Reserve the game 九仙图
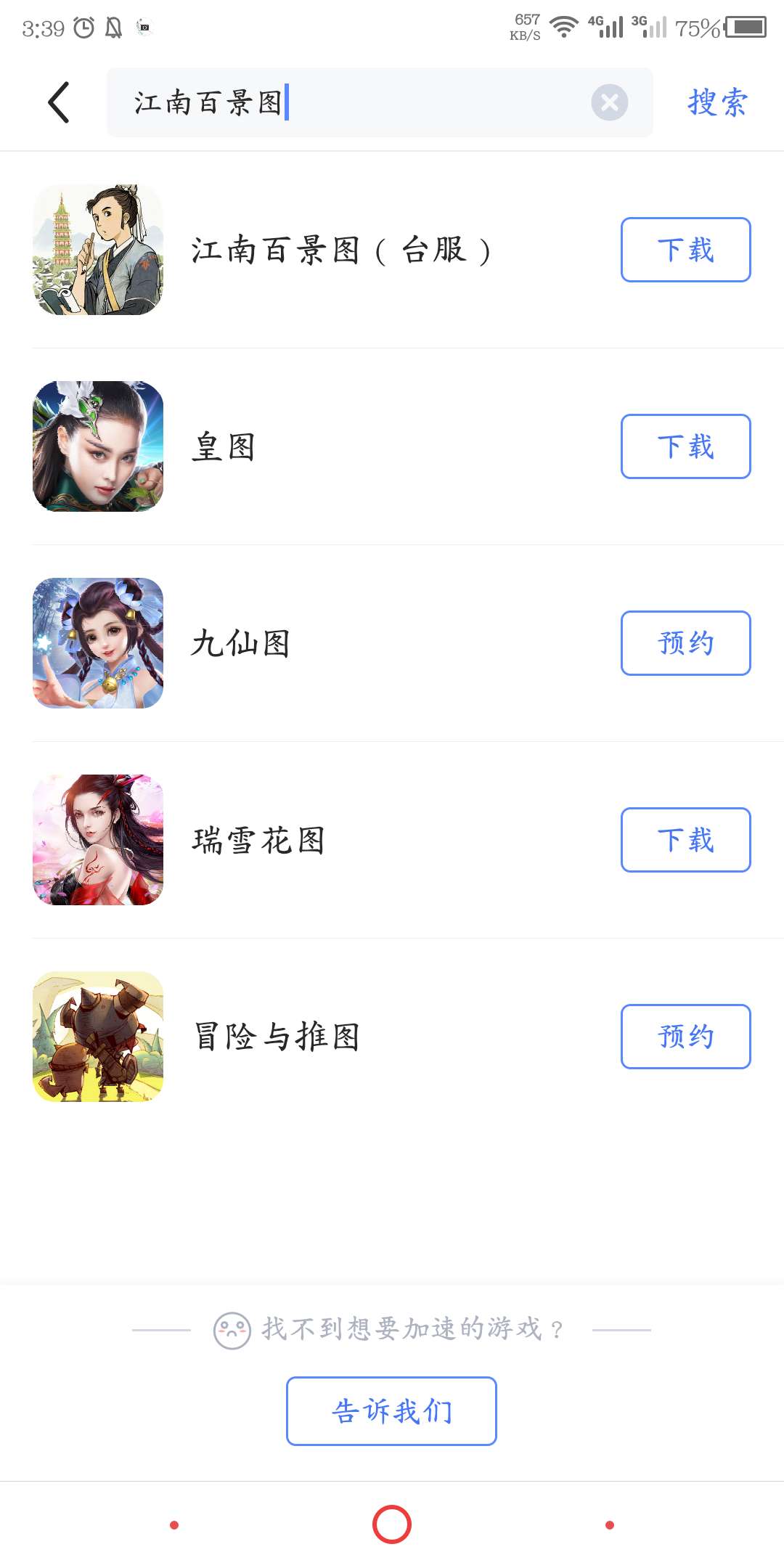784x1568 pixels. pyautogui.click(x=685, y=643)
